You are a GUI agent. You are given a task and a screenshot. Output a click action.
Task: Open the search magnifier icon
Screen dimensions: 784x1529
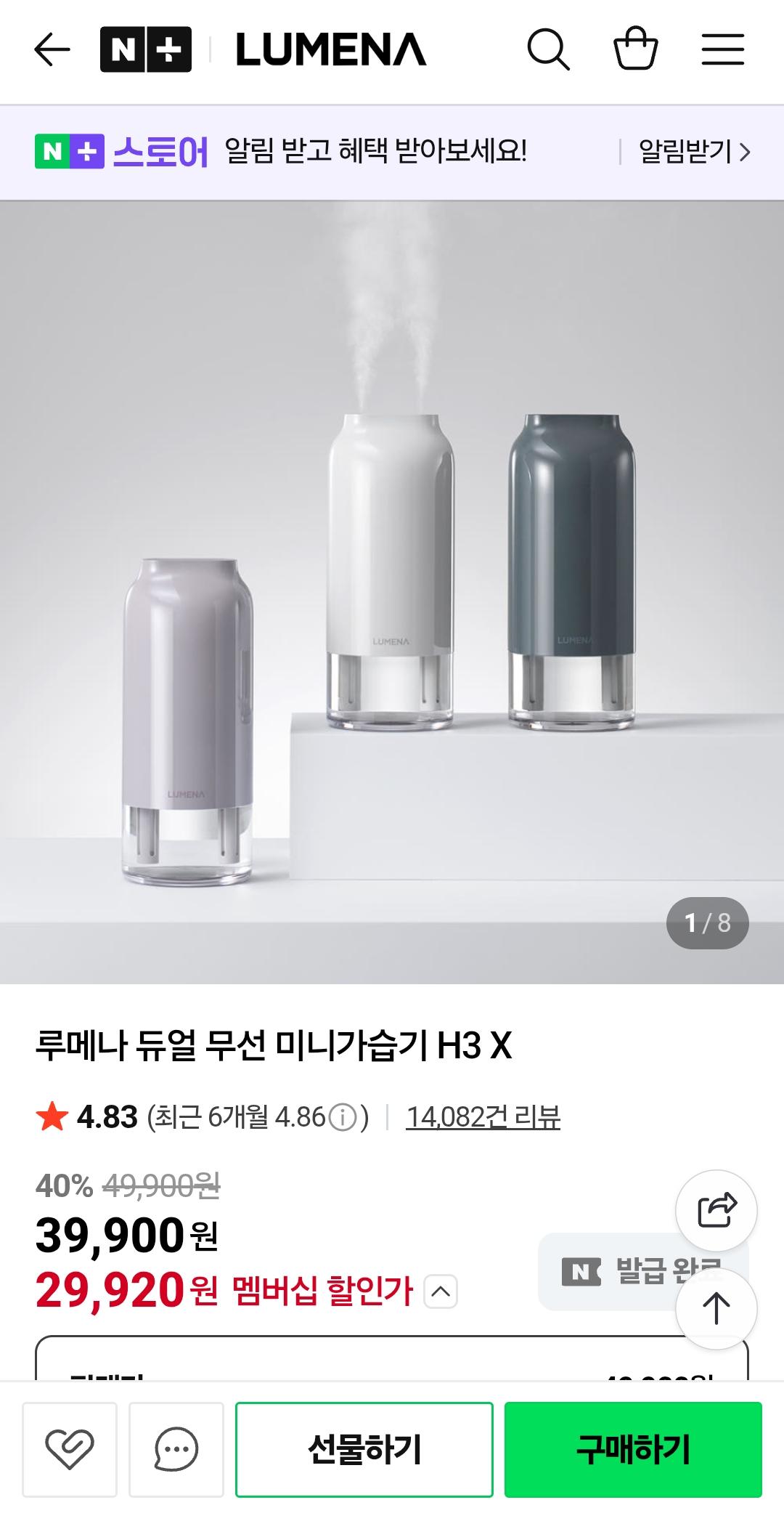(x=548, y=50)
